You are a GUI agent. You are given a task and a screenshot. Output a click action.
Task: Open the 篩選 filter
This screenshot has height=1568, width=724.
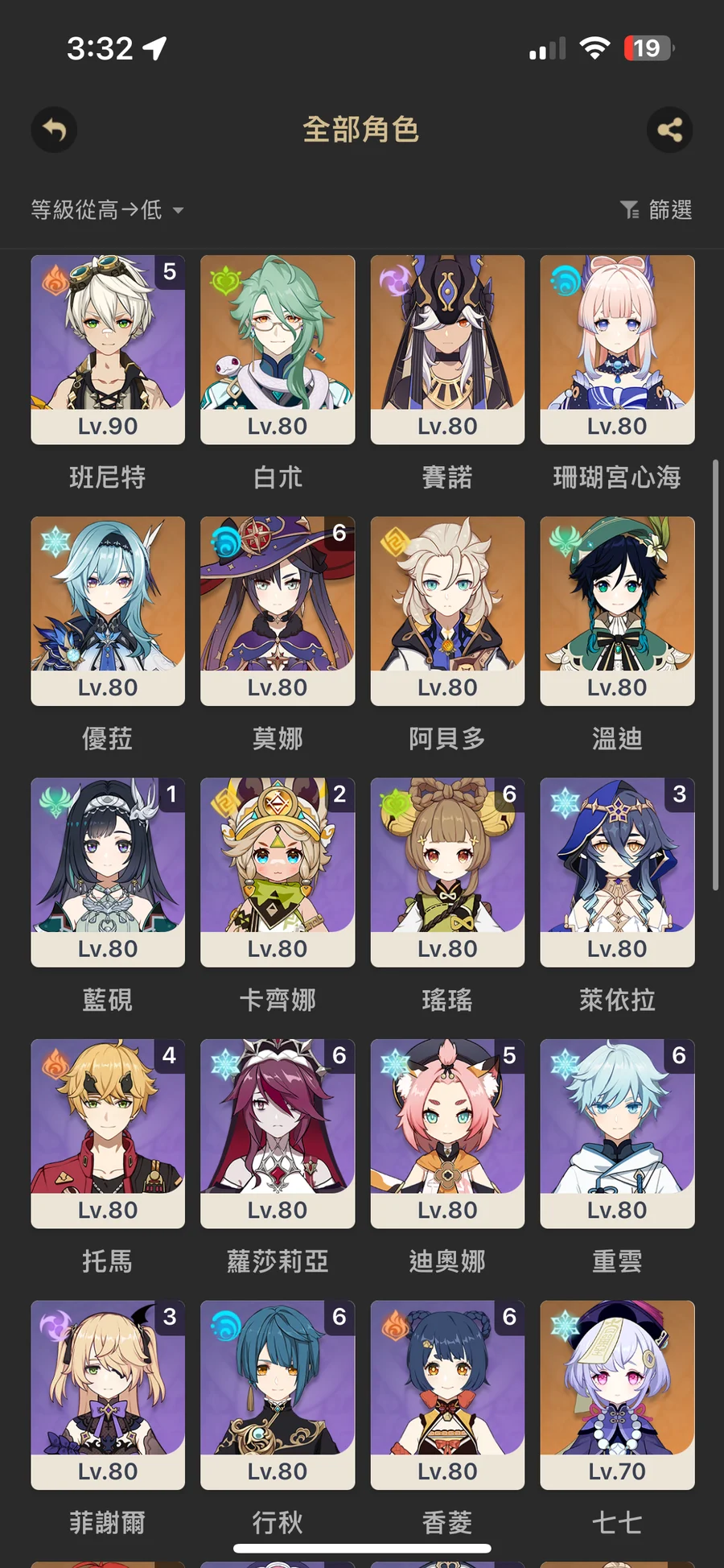[656, 210]
